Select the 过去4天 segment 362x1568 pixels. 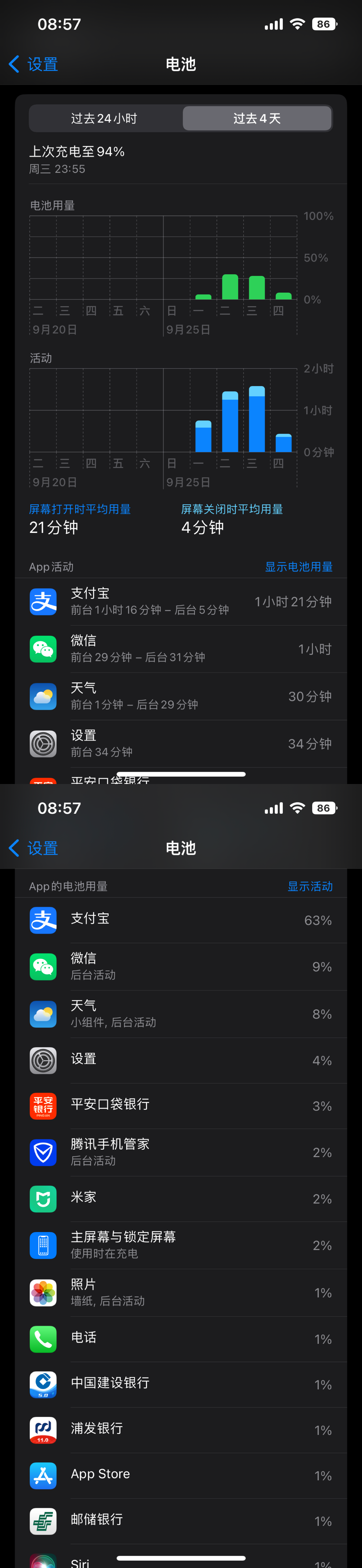tap(257, 118)
